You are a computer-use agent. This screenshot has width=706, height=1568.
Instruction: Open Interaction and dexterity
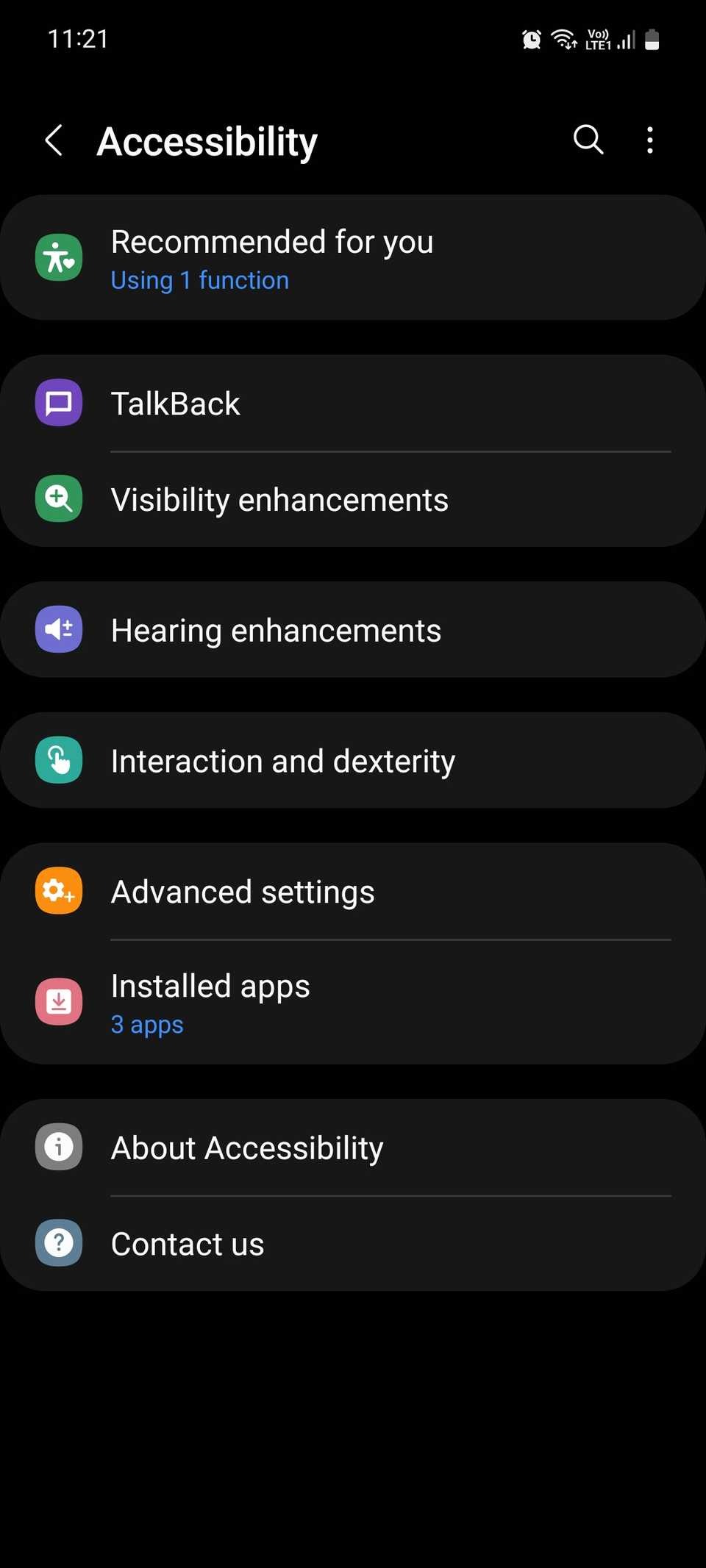353,761
